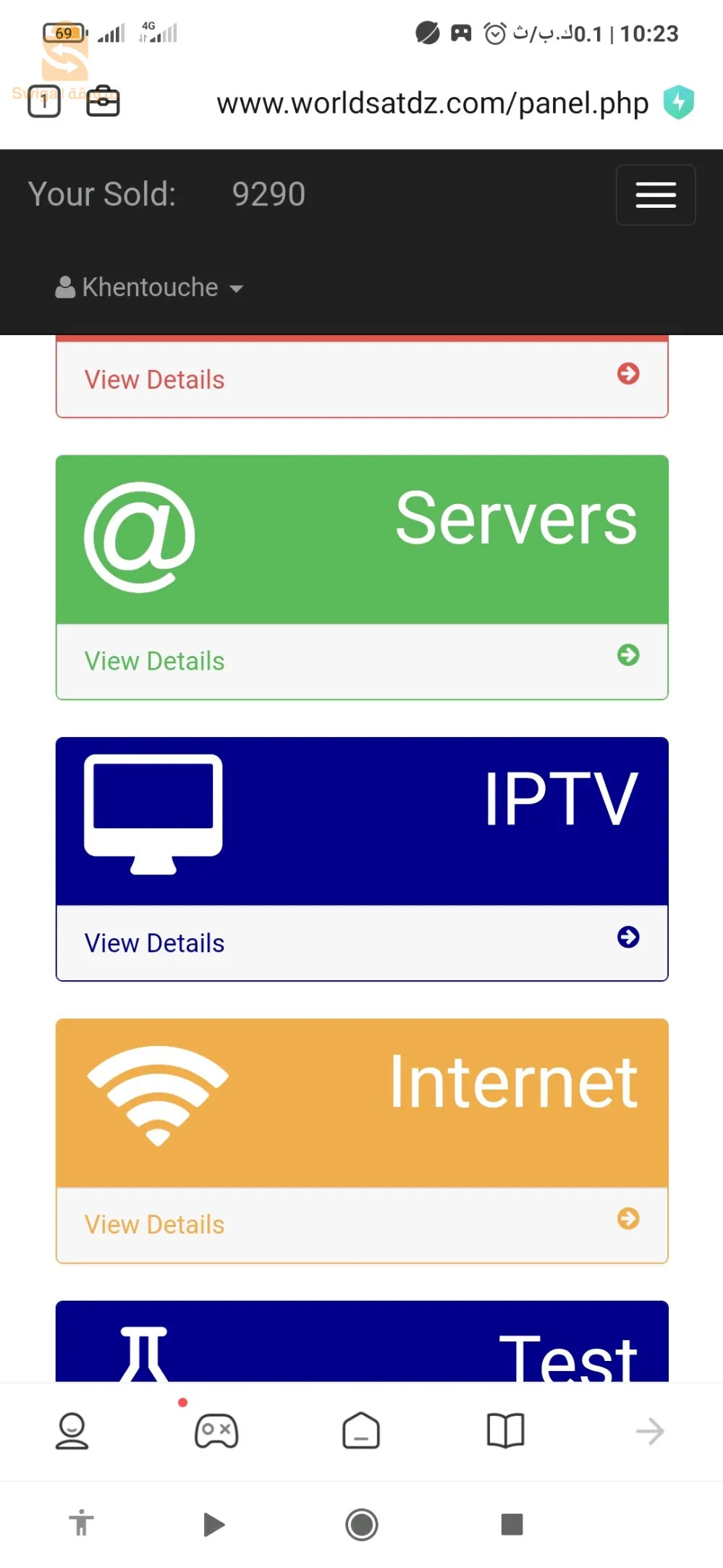Tap the URL address bar
Screen dimensions: 723x1568
pos(432,104)
